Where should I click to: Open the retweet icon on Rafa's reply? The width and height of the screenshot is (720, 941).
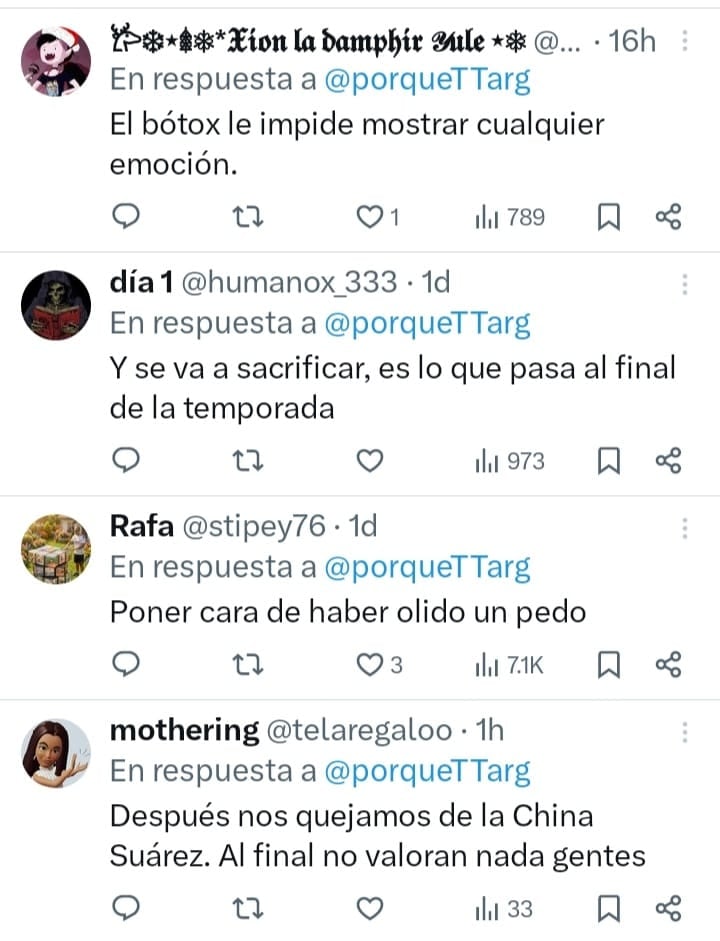click(248, 663)
